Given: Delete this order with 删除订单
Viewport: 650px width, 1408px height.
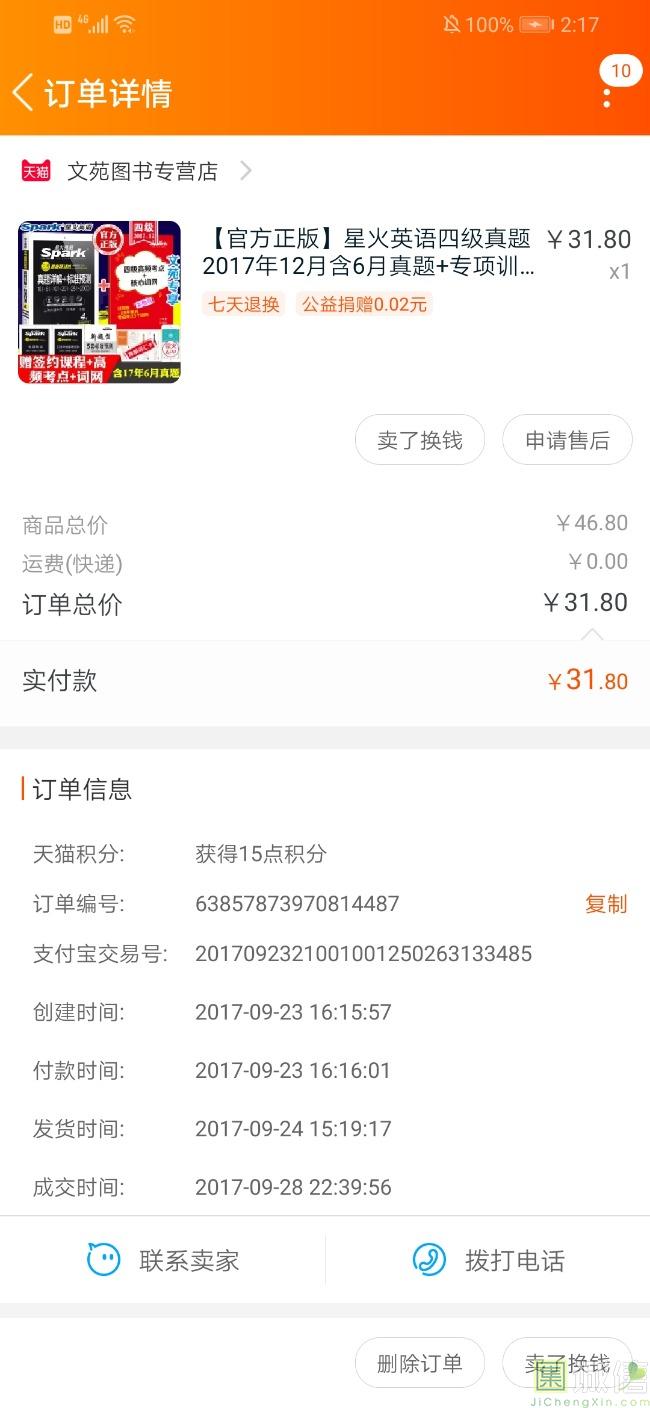Looking at the screenshot, I should [420, 1363].
